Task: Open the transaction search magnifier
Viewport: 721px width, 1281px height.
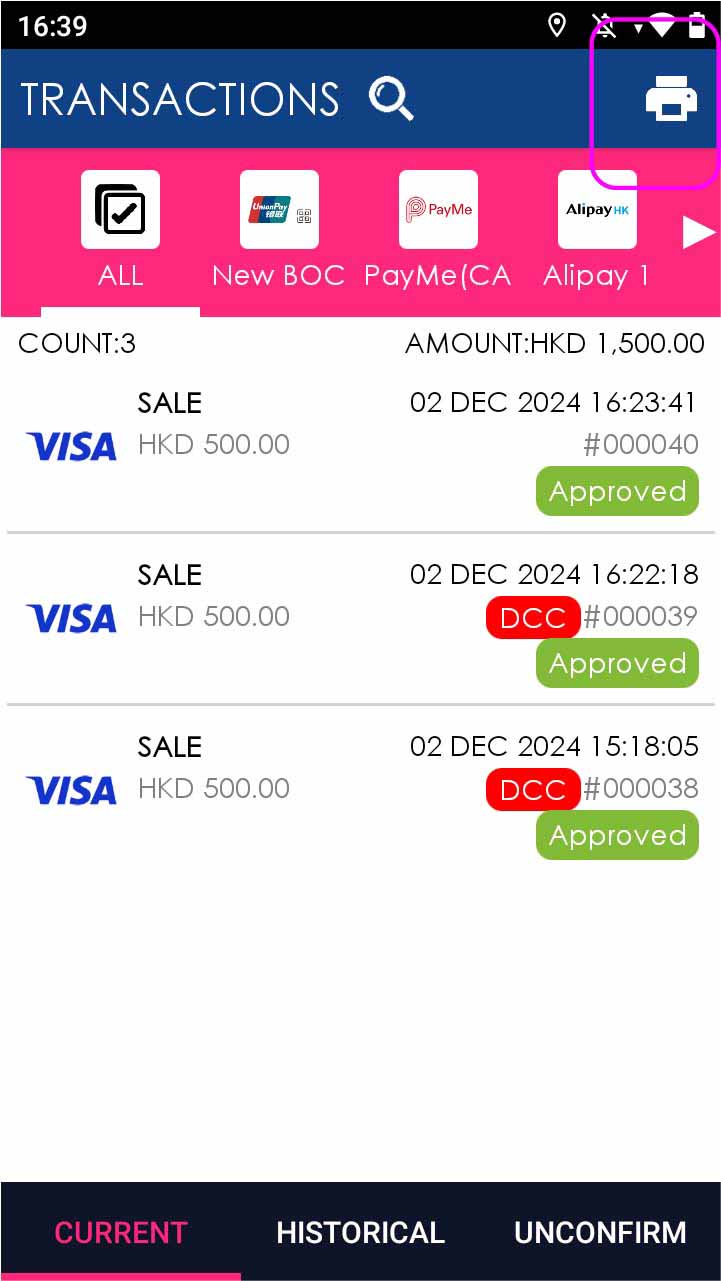Action: (x=391, y=99)
